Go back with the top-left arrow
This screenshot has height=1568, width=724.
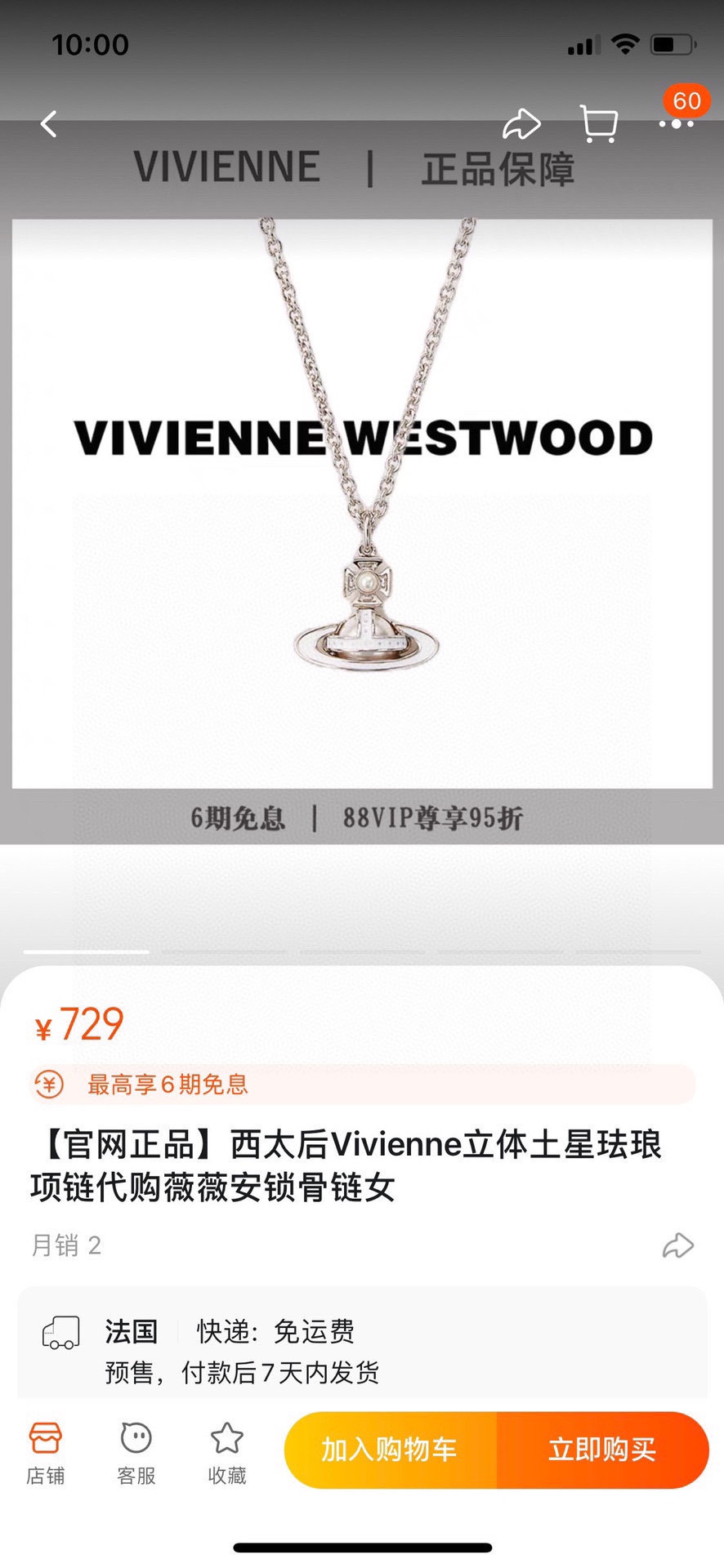49,124
